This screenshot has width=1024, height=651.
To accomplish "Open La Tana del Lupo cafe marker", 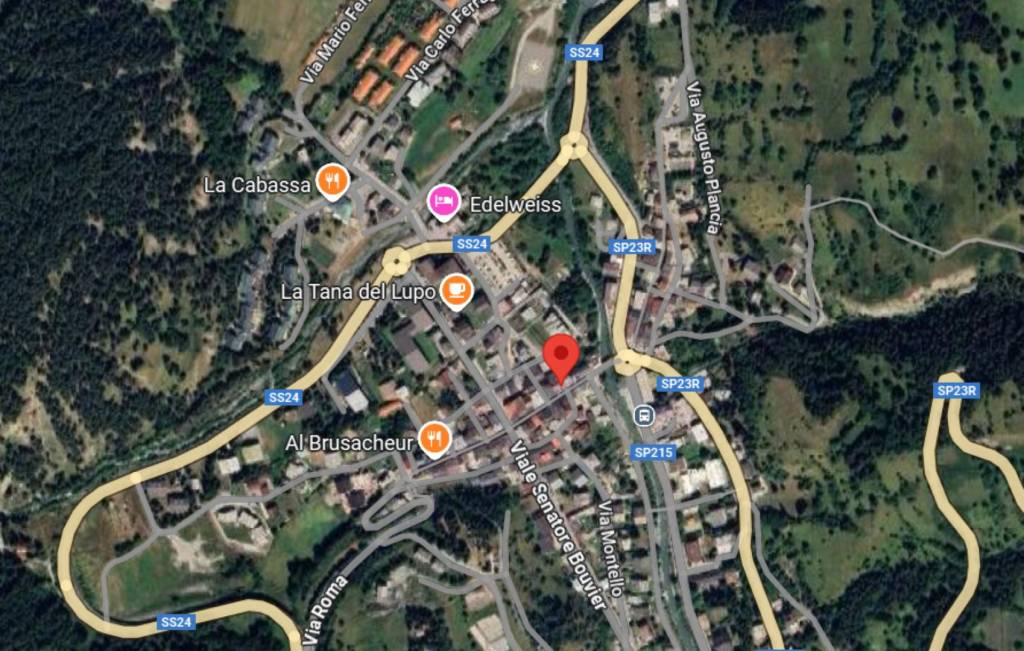I will [457, 290].
